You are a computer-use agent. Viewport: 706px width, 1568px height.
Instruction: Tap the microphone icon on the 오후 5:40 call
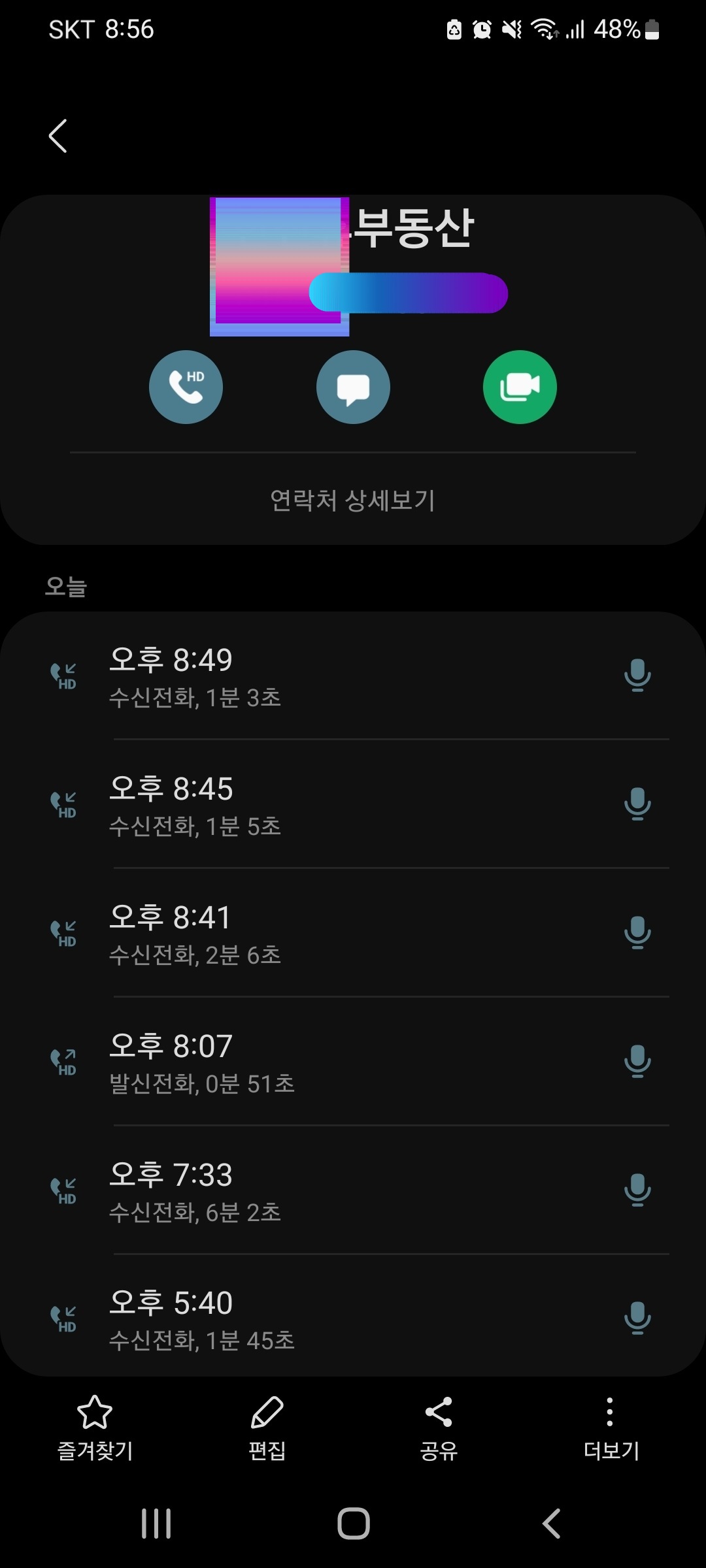637,1318
